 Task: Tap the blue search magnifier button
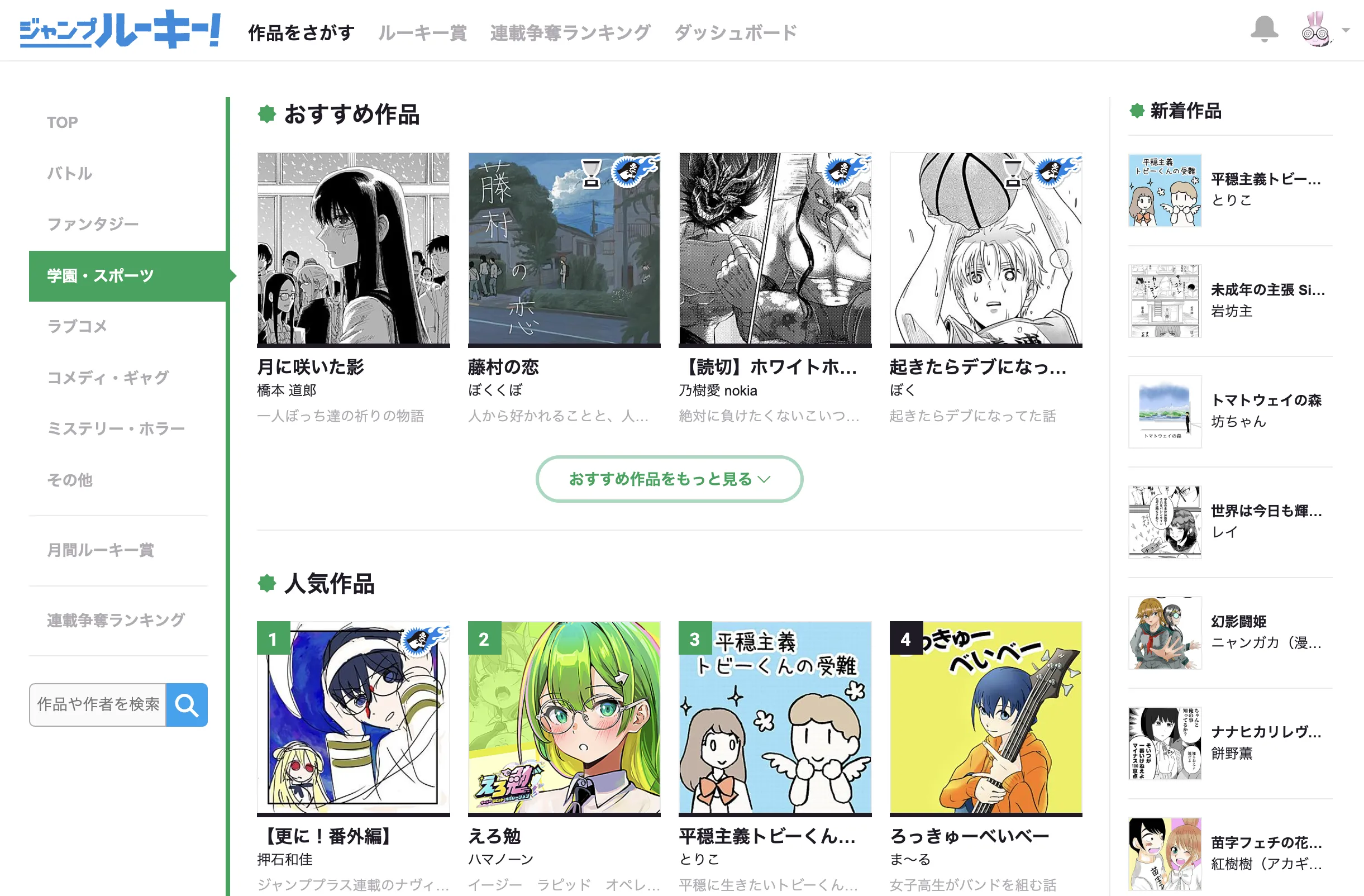click(187, 704)
